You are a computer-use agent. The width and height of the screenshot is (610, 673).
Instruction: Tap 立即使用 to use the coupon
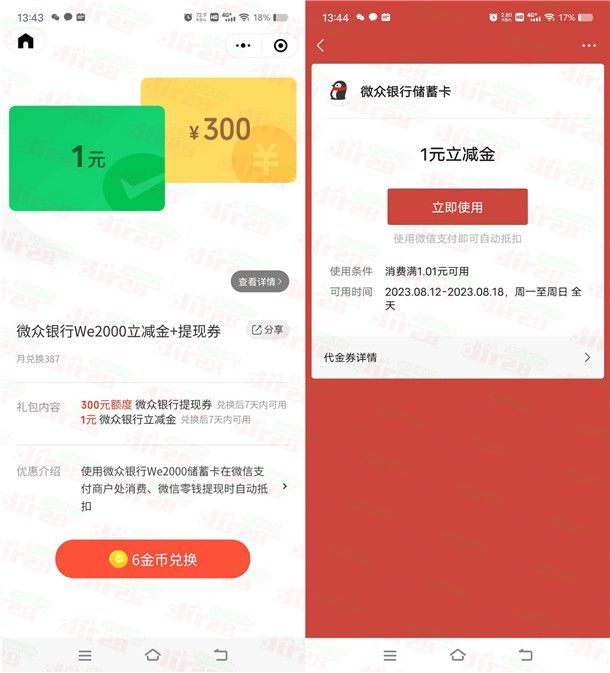(457, 207)
